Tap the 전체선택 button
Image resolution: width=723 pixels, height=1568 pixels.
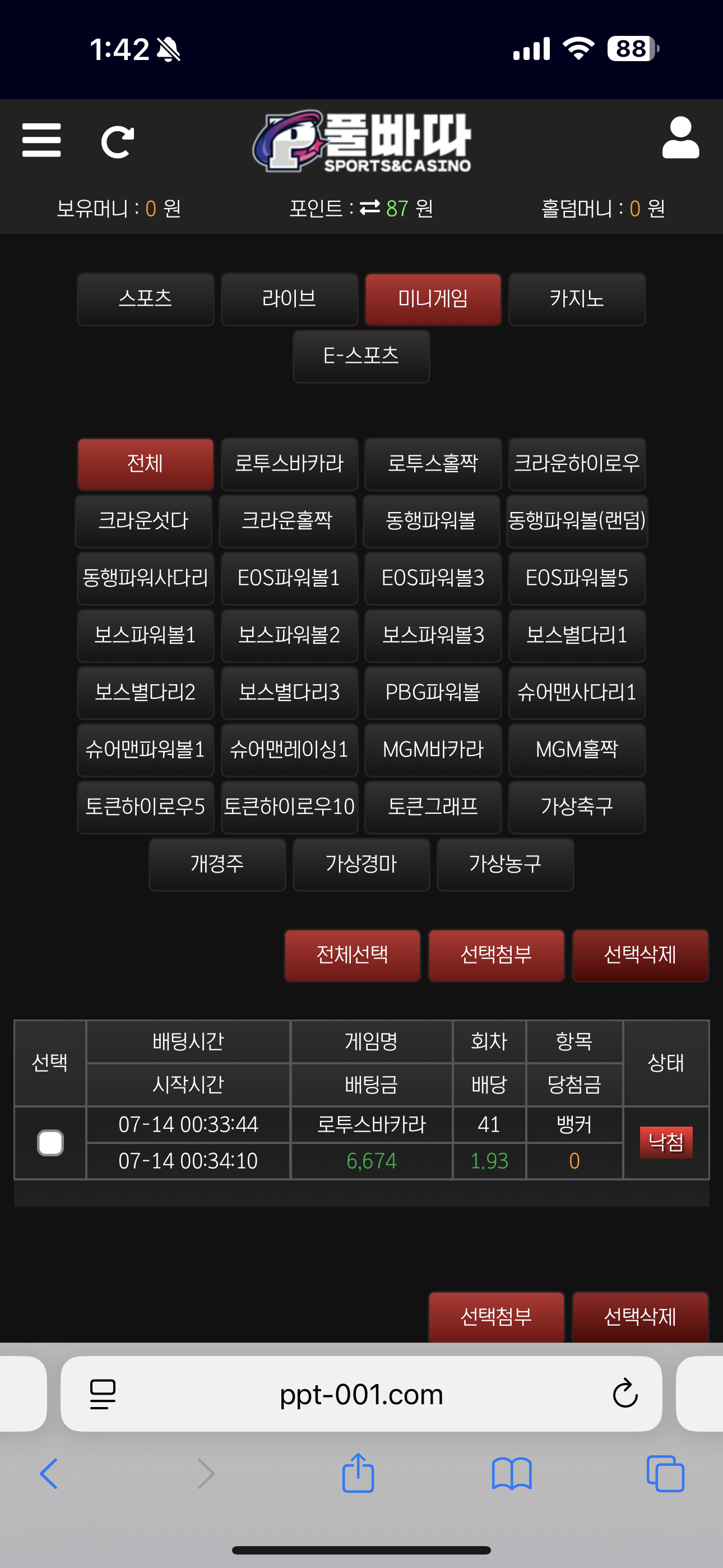352,955
